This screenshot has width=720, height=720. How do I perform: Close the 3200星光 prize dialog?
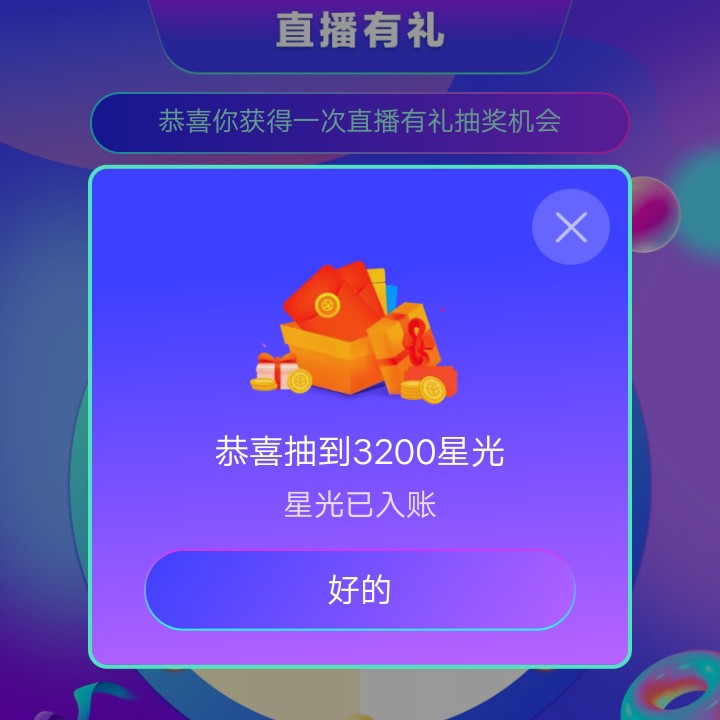tap(571, 227)
